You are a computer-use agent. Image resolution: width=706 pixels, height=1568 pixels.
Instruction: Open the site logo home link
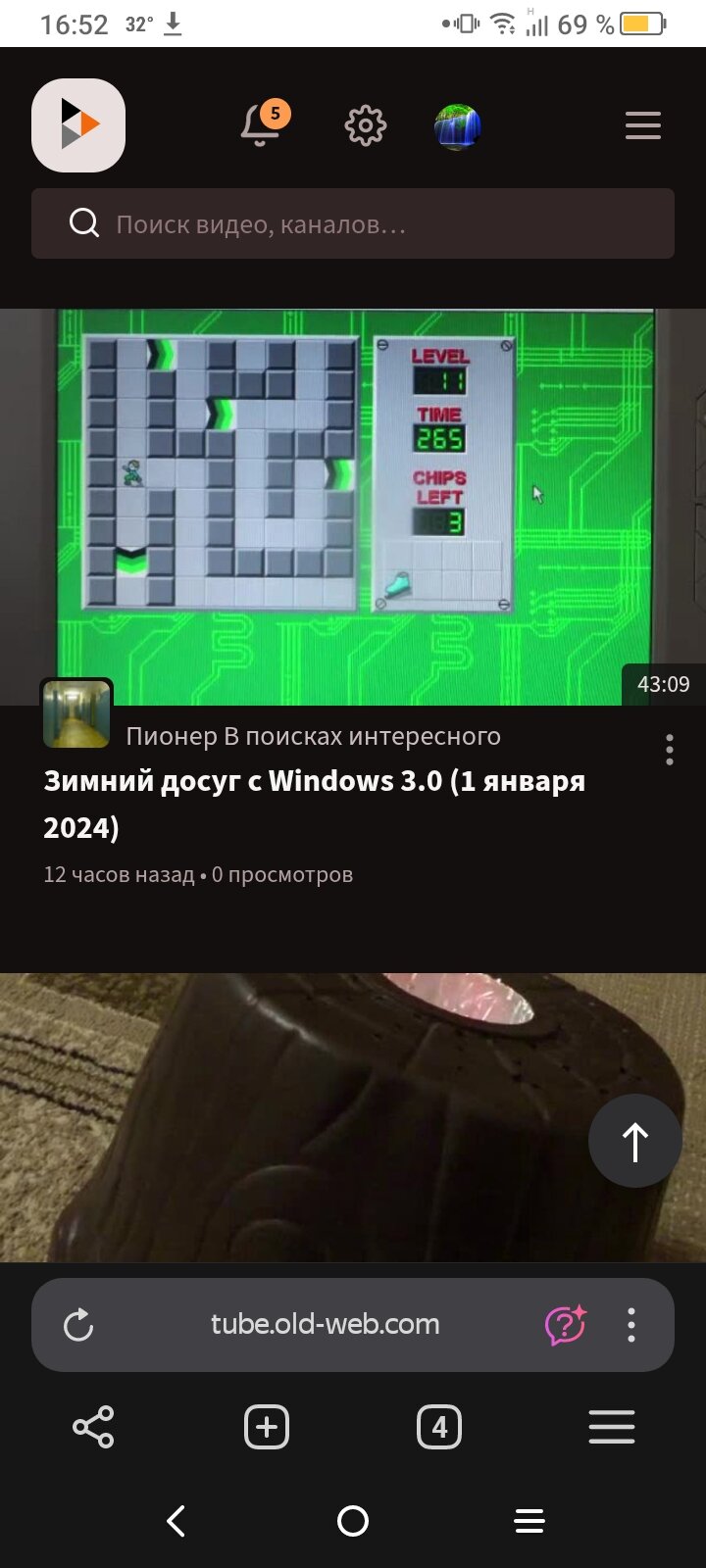click(x=78, y=125)
